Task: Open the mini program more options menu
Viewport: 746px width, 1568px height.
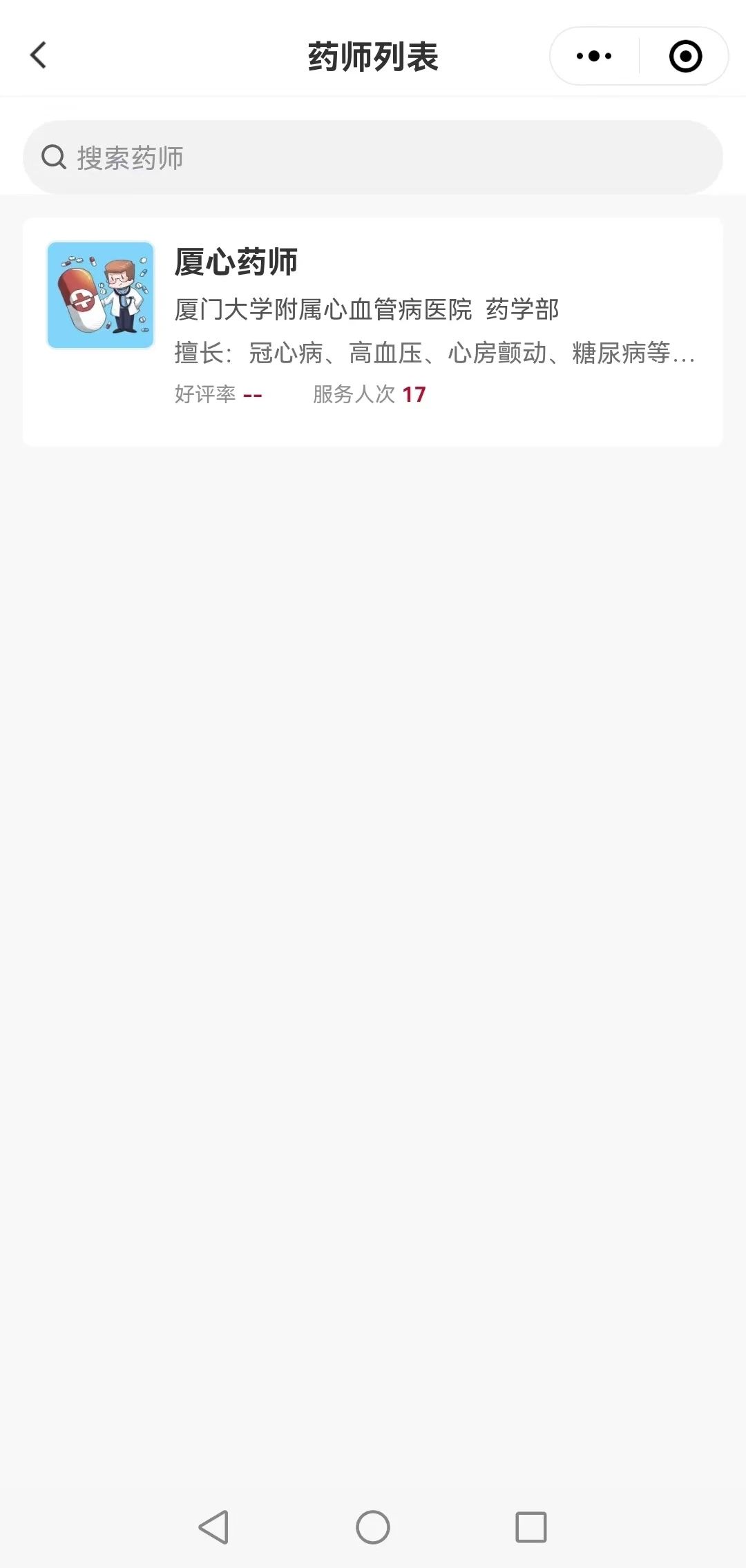Action: (x=594, y=56)
